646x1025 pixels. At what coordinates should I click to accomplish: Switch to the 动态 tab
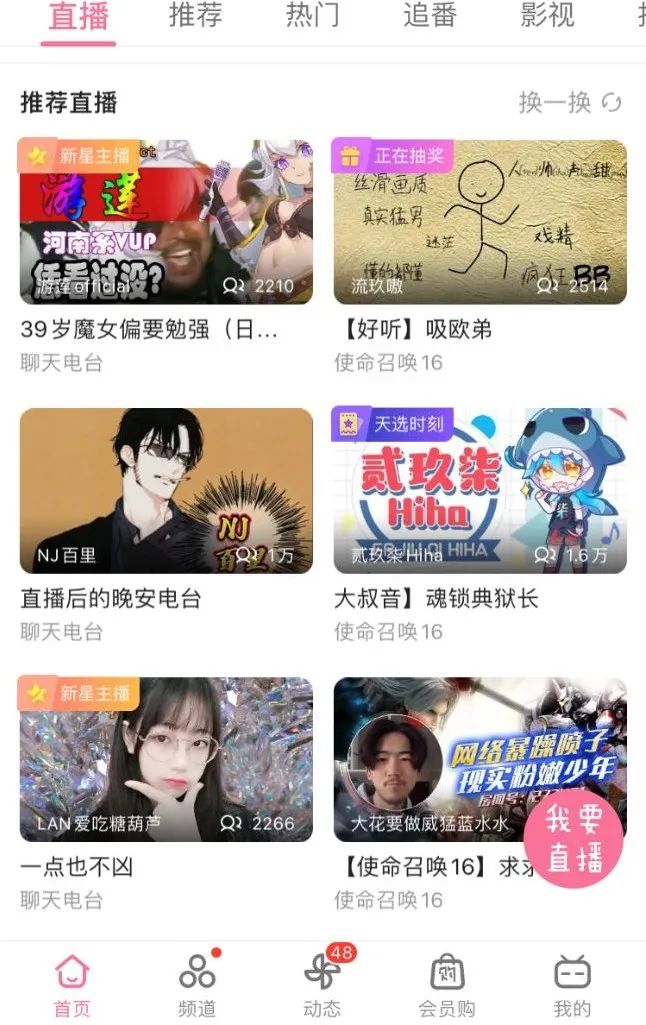(322, 983)
